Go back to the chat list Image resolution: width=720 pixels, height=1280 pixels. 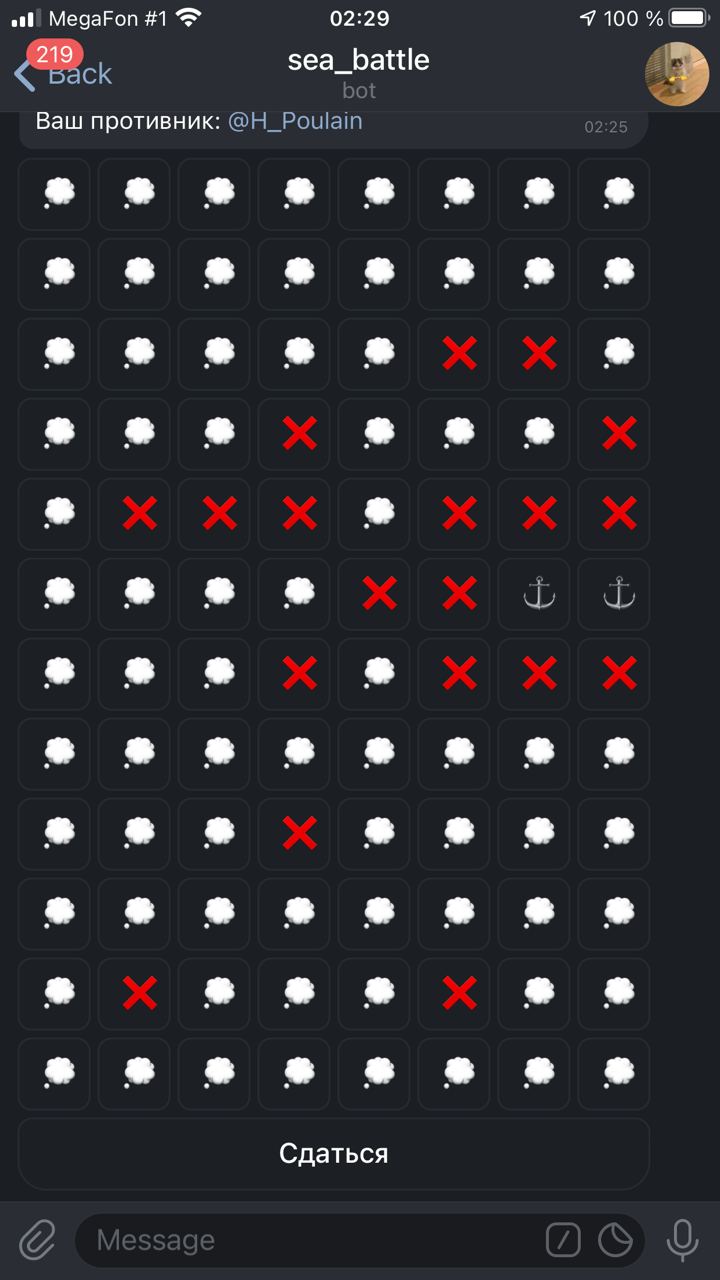point(62,73)
